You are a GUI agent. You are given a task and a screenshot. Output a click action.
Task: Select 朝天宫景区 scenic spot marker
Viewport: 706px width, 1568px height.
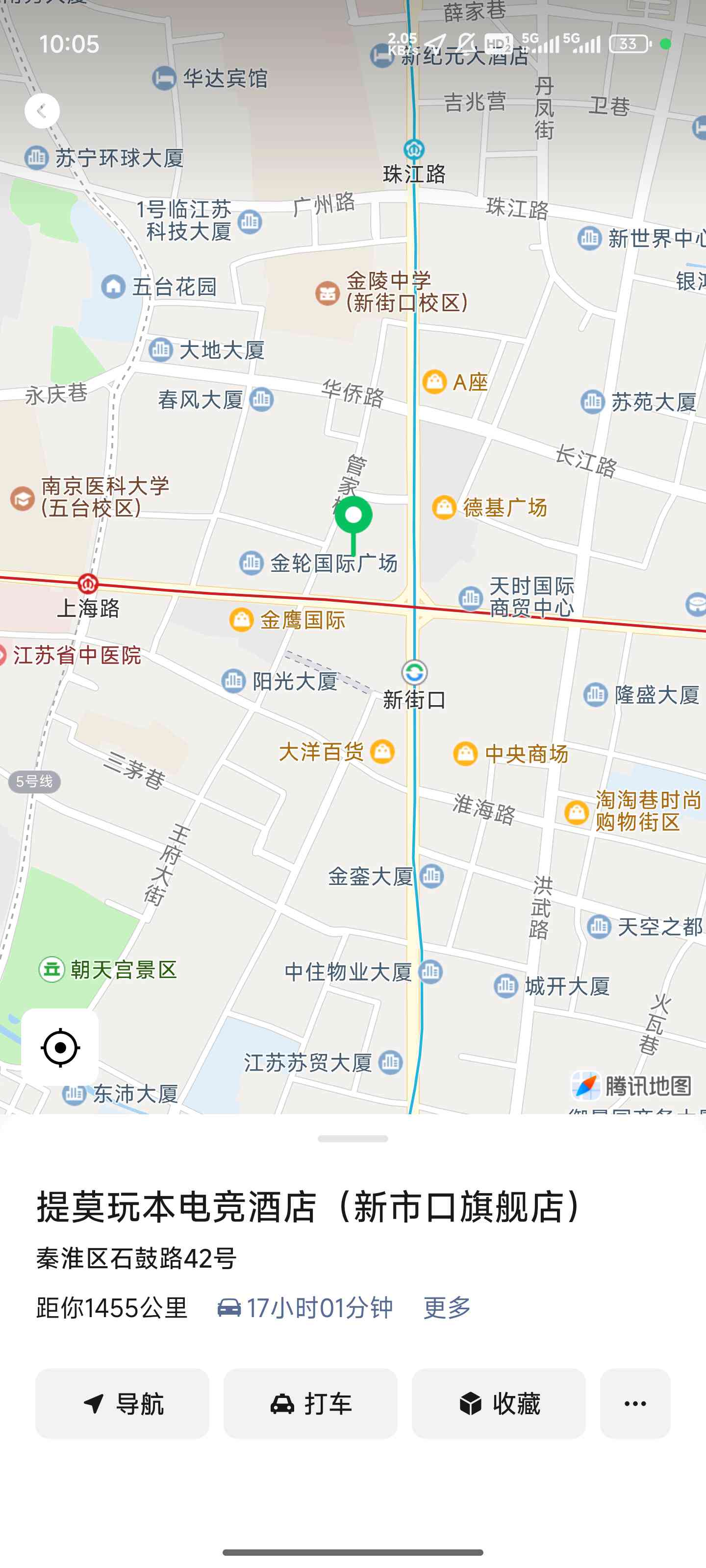pos(52,969)
